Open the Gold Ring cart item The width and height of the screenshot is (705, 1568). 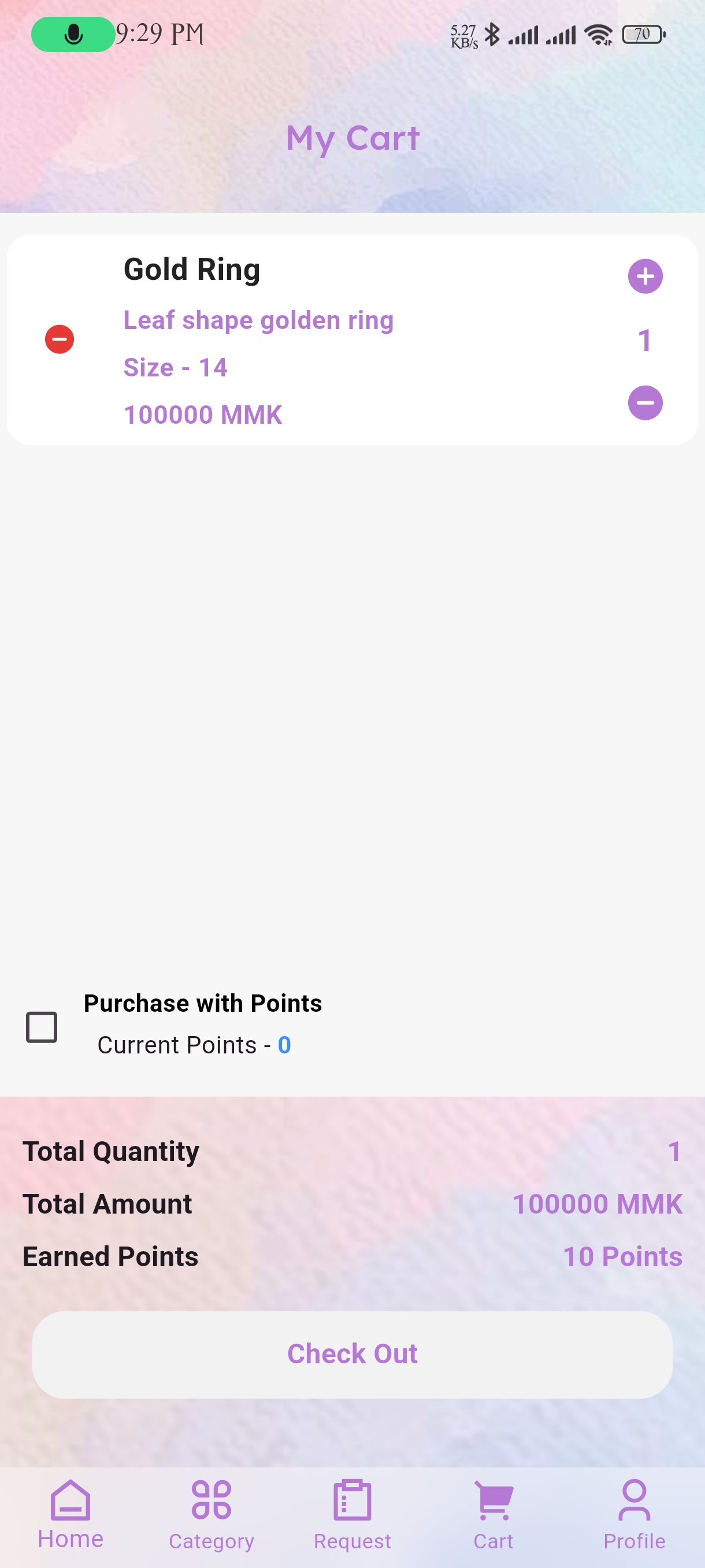352,339
